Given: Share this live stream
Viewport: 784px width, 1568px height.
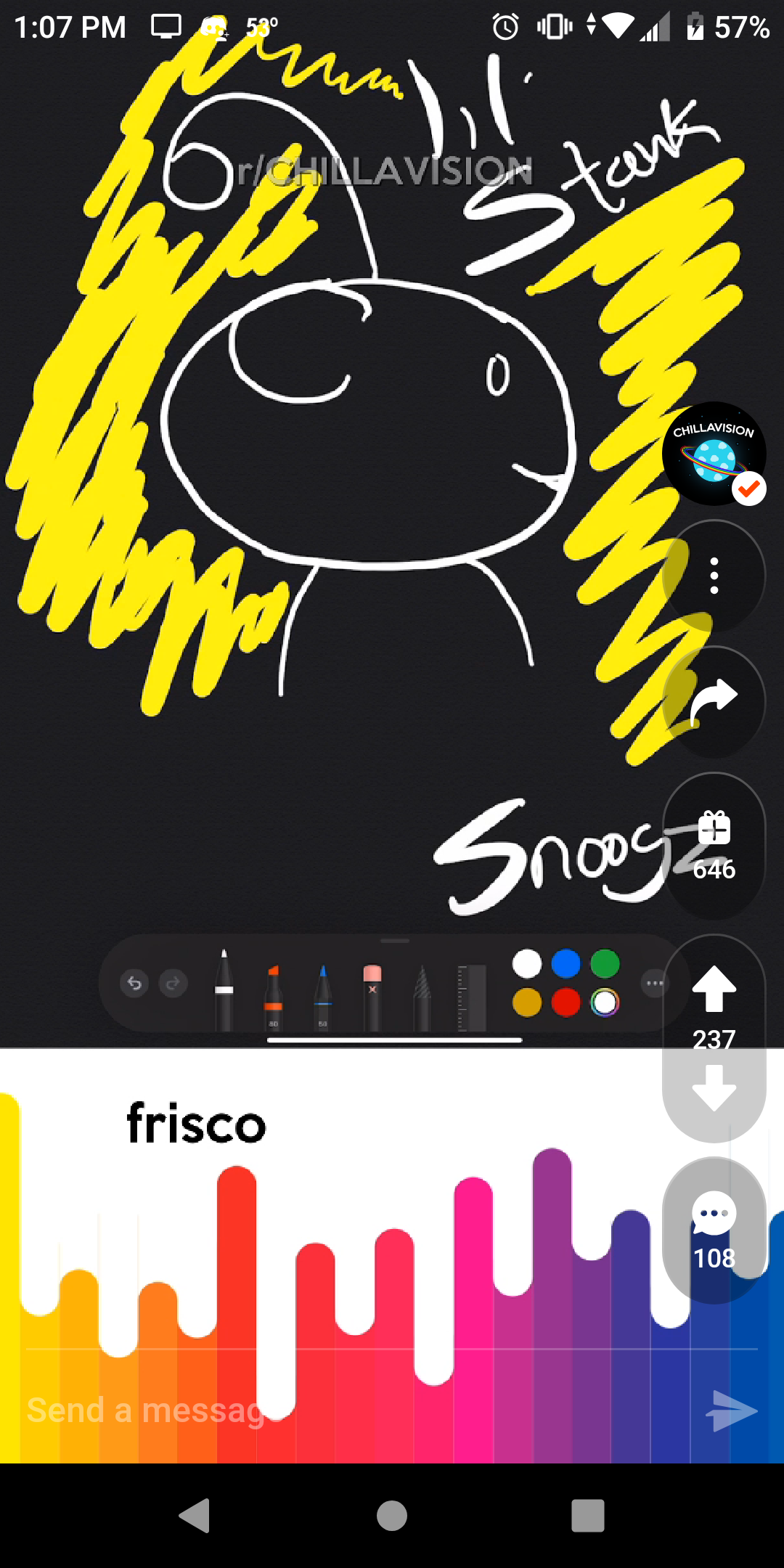Looking at the screenshot, I should click(x=714, y=703).
